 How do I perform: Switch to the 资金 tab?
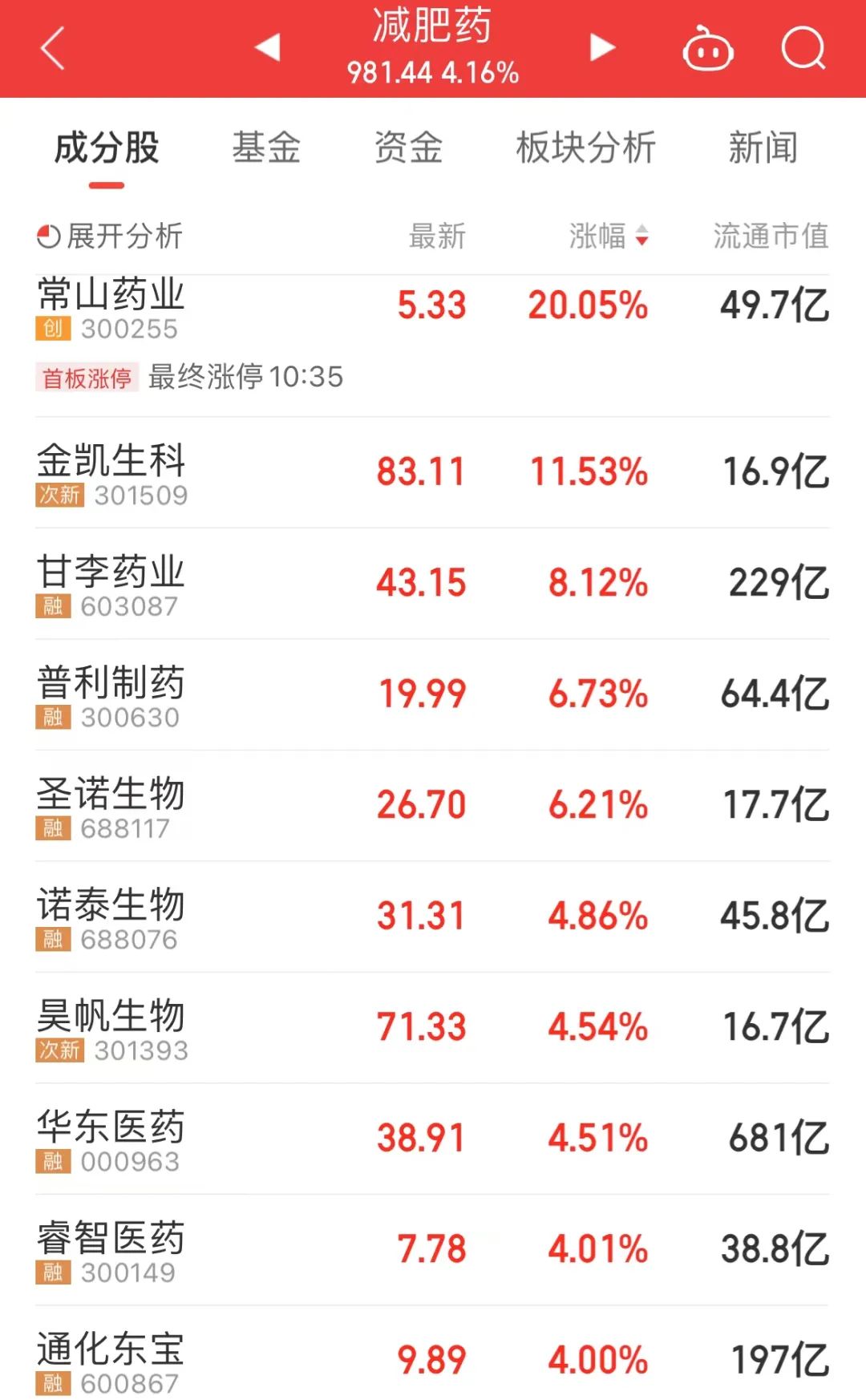408,148
